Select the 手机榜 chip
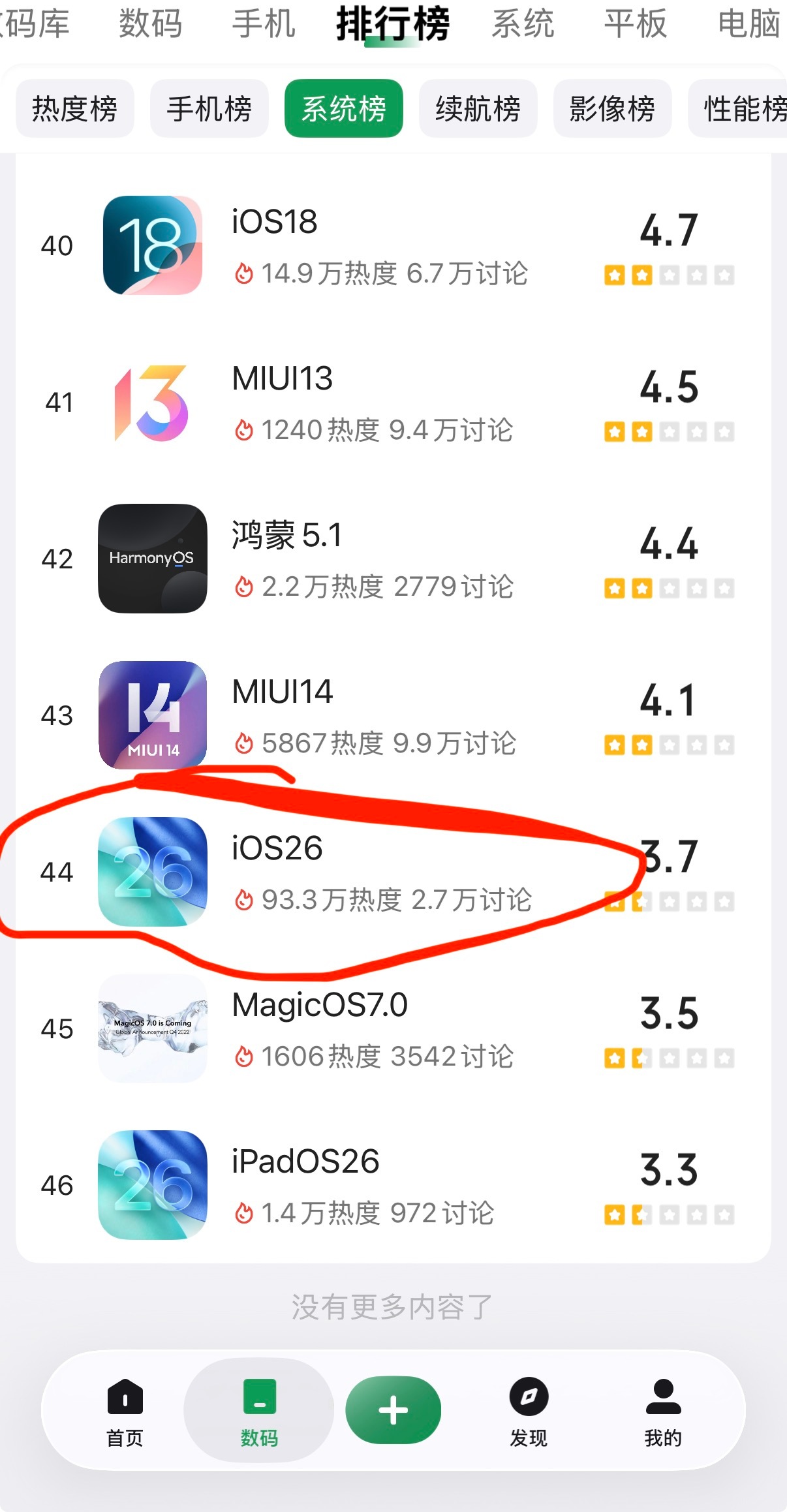Image resolution: width=787 pixels, height=1512 pixels. pos(209,108)
